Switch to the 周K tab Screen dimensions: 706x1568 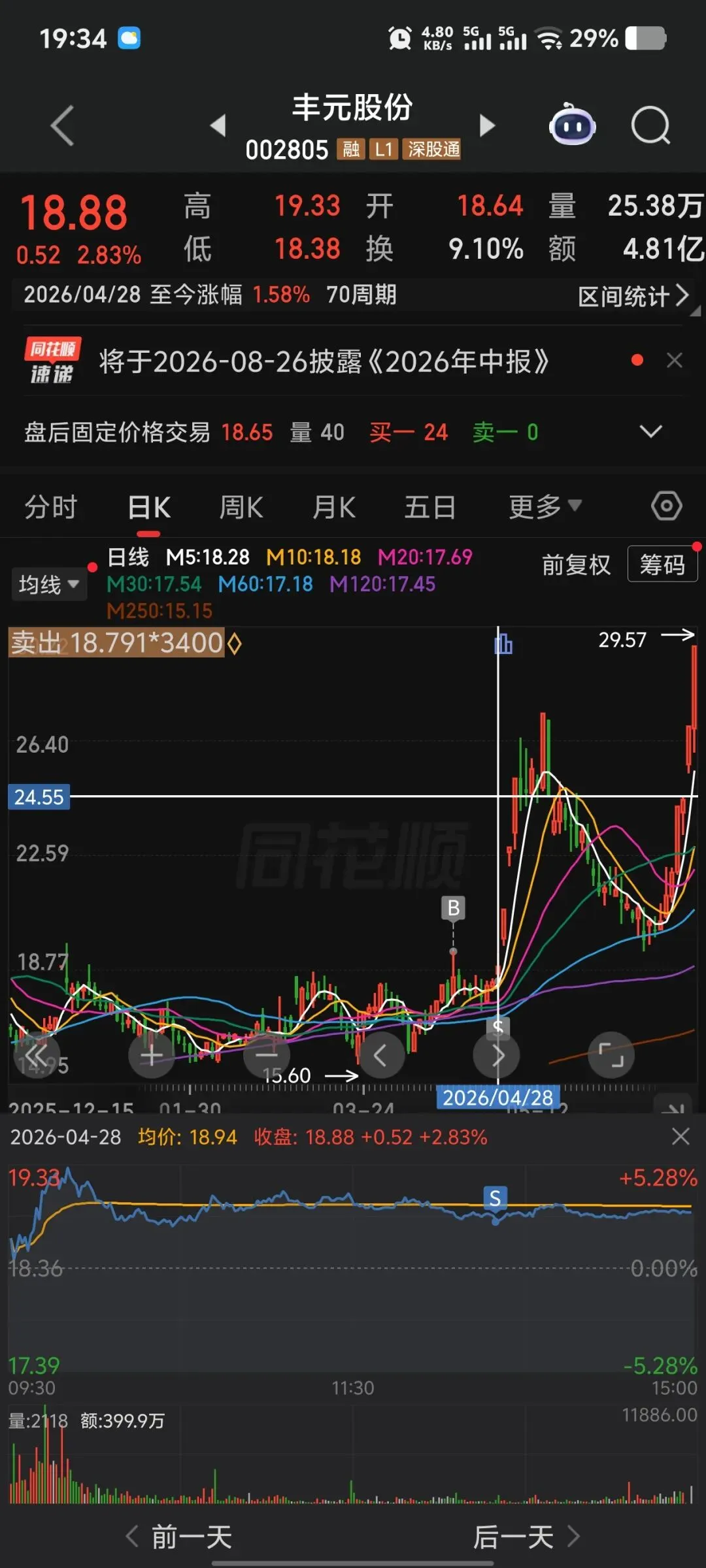click(241, 507)
